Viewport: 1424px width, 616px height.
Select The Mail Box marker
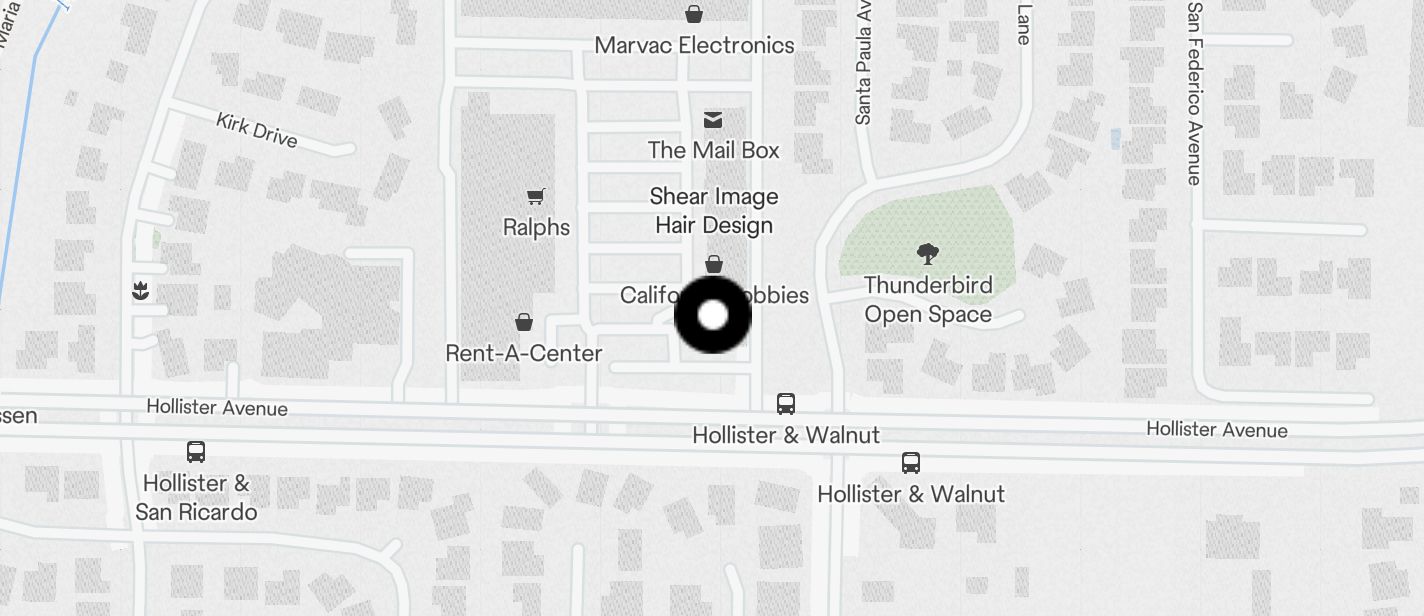pos(713,120)
